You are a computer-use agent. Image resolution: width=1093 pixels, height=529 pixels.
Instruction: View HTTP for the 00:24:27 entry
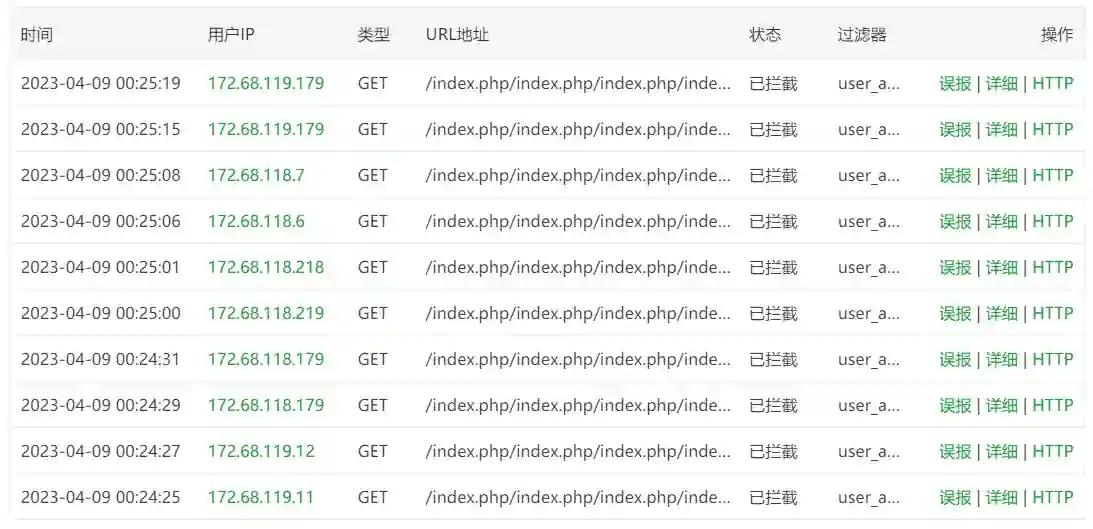click(x=1052, y=452)
